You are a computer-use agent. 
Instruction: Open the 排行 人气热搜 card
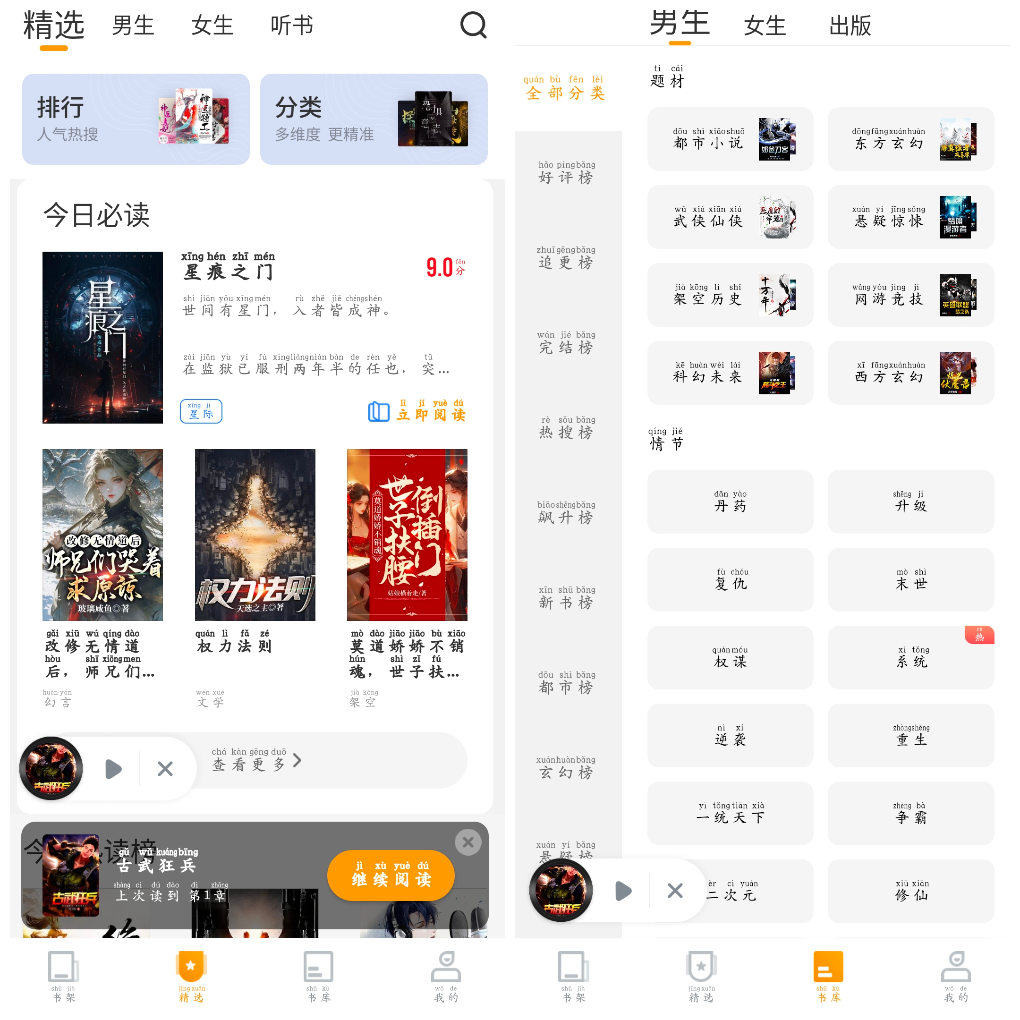coord(136,119)
